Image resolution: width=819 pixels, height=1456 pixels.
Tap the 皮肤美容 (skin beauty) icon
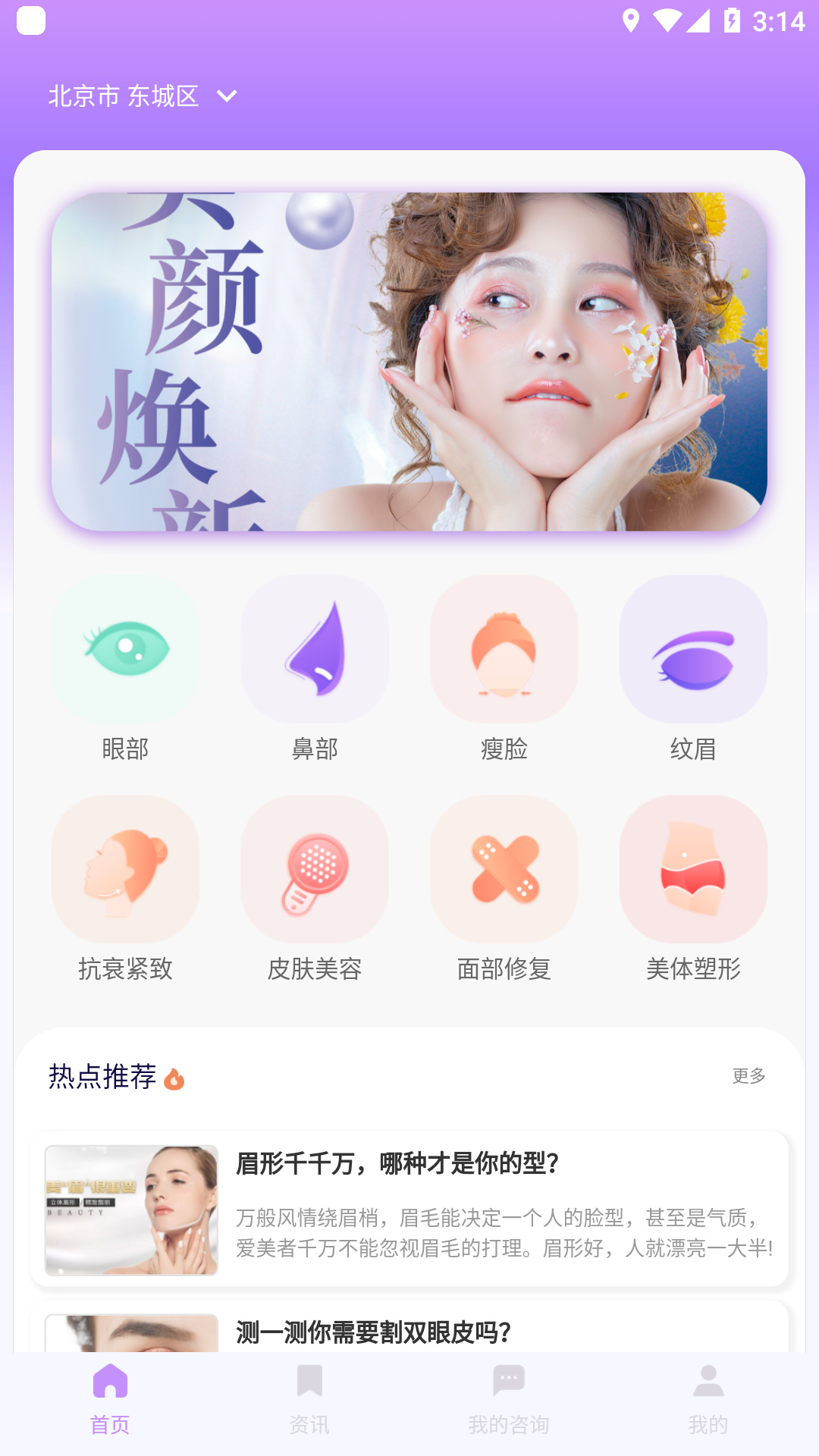tap(314, 869)
